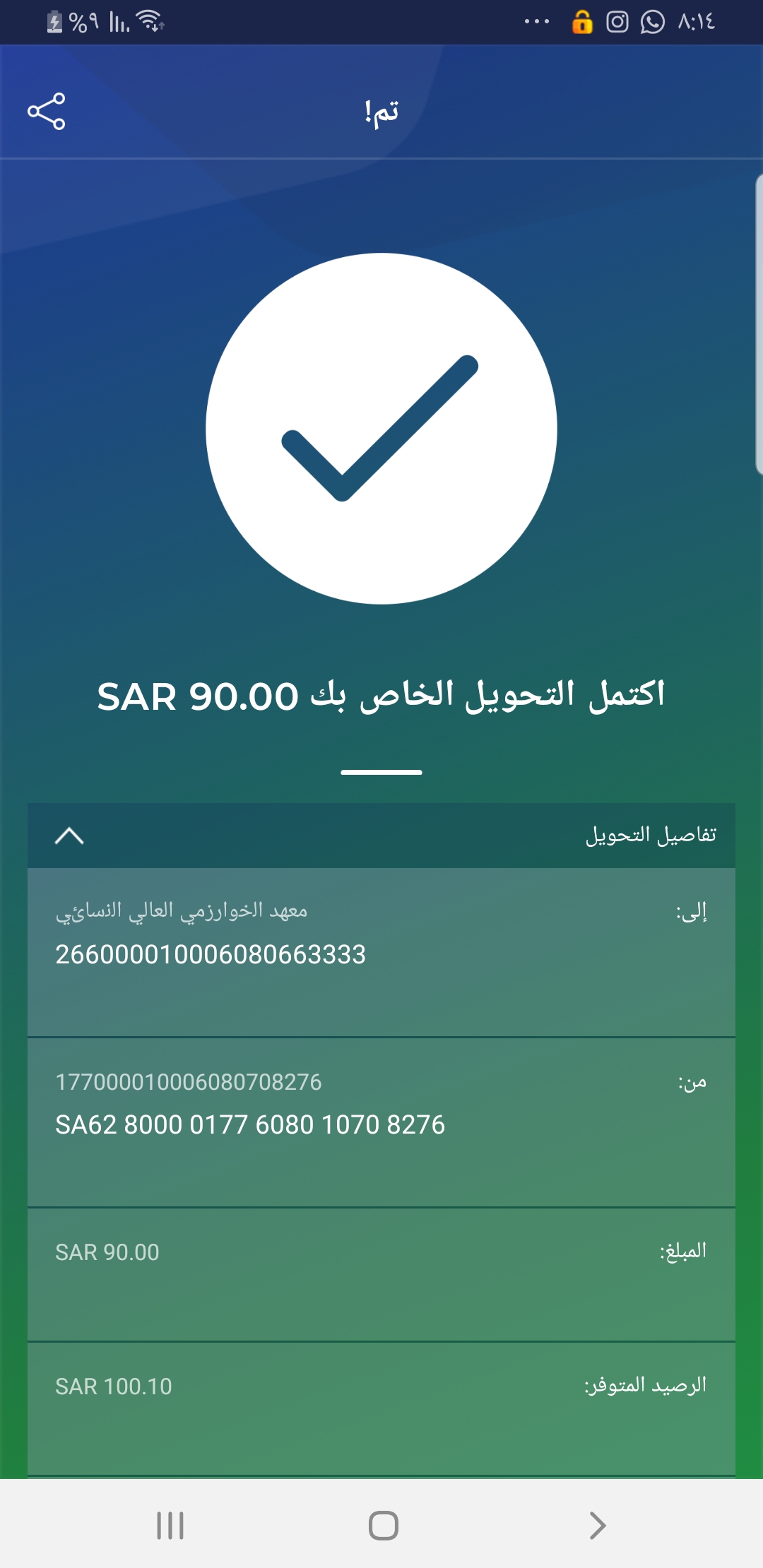Collapse the تفاصيل التحويل section
This screenshot has height=1568, width=763.
pyautogui.click(x=69, y=836)
